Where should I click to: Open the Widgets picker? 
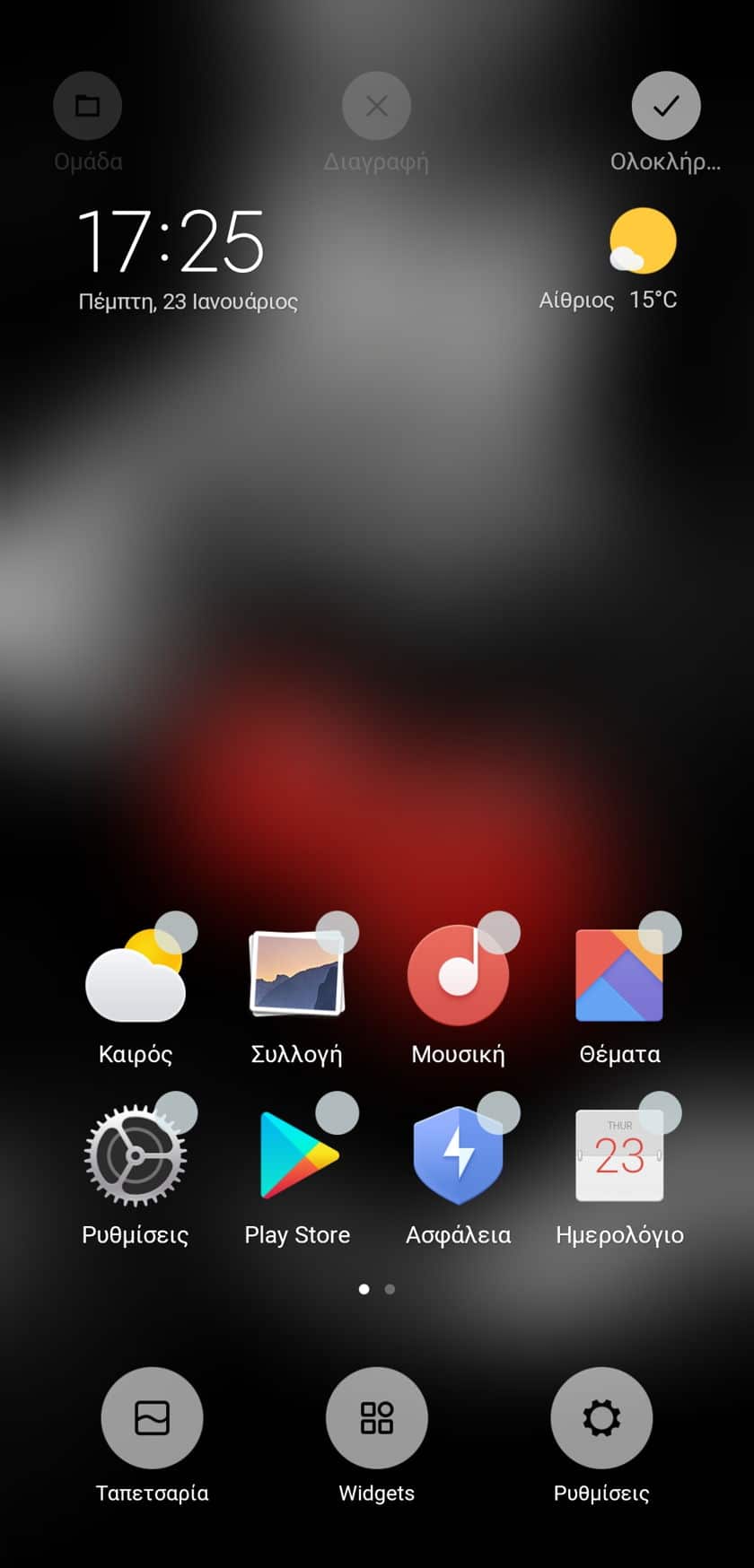[376, 1417]
